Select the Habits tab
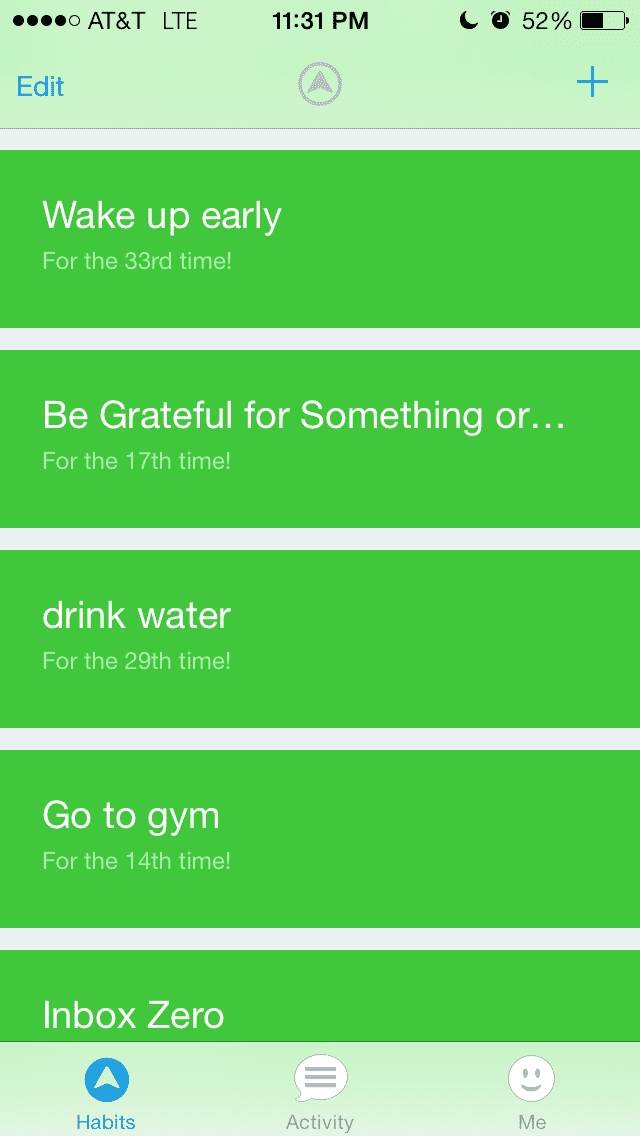The height and width of the screenshot is (1136, 640). point(106,1092)
